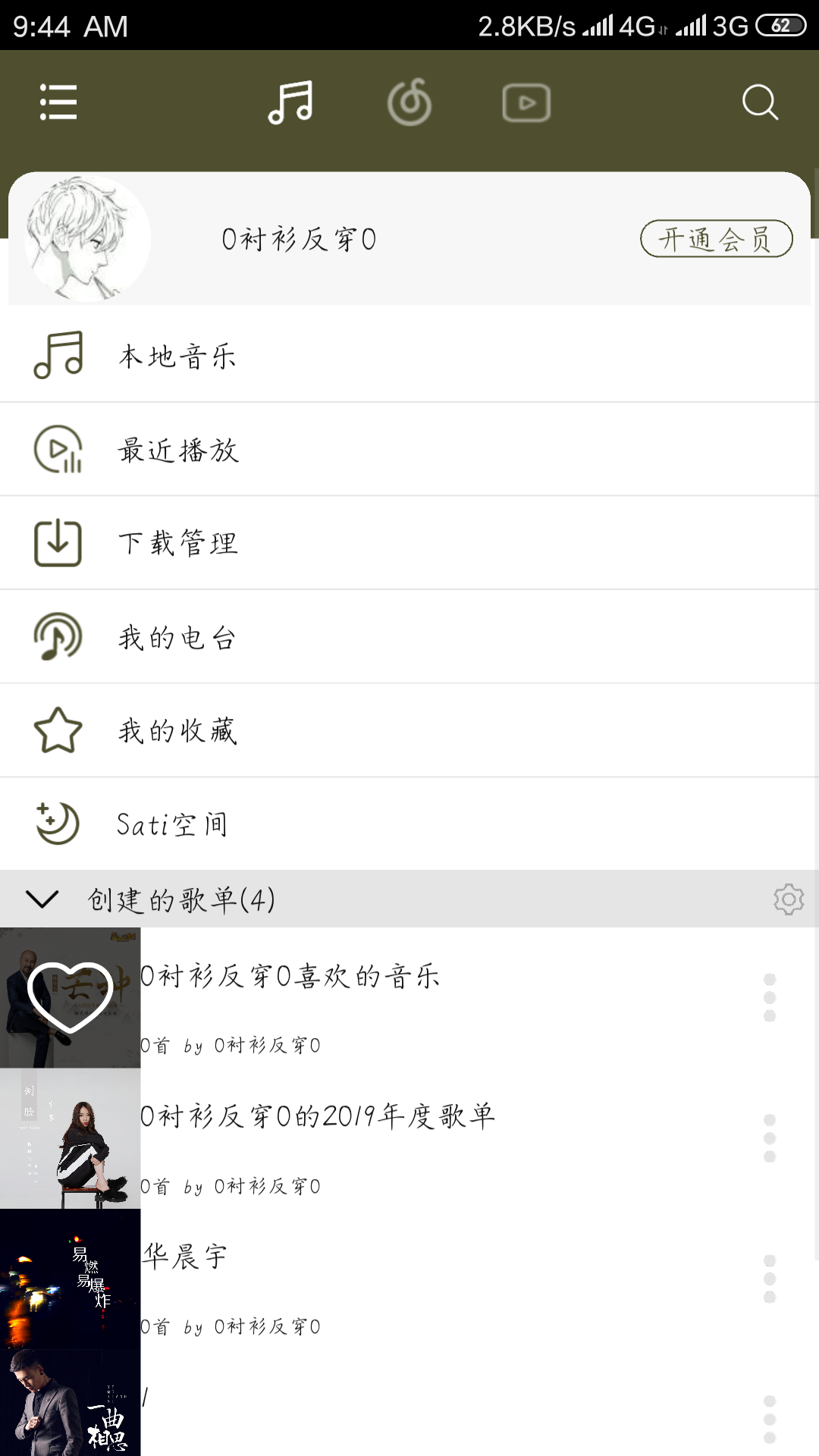Switch to the NetEase discover tab

pos(409,102)
